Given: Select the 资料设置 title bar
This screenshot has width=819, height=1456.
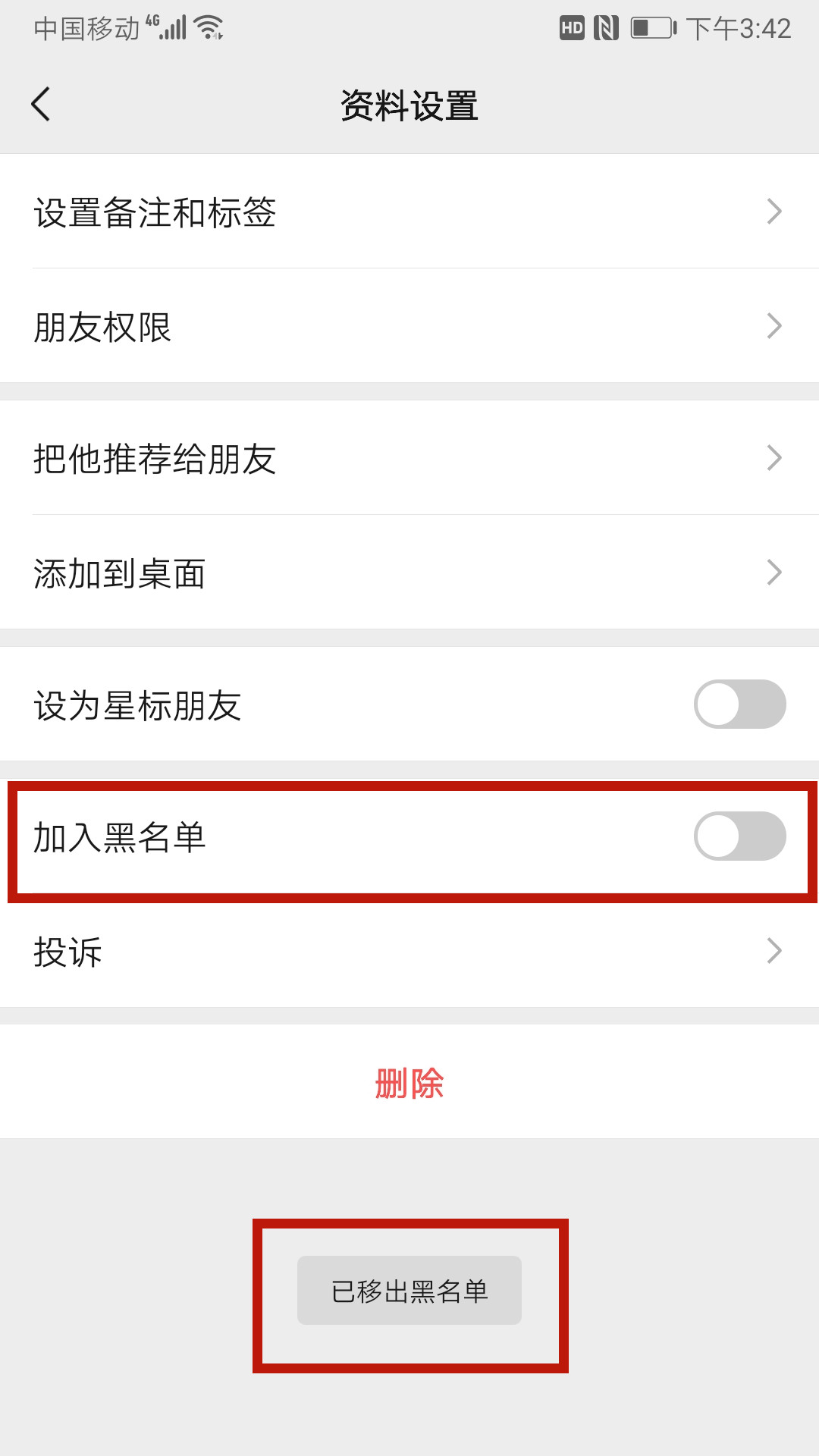Looking at the screenshot, I should pyautogui.click(x=409, y=105).
